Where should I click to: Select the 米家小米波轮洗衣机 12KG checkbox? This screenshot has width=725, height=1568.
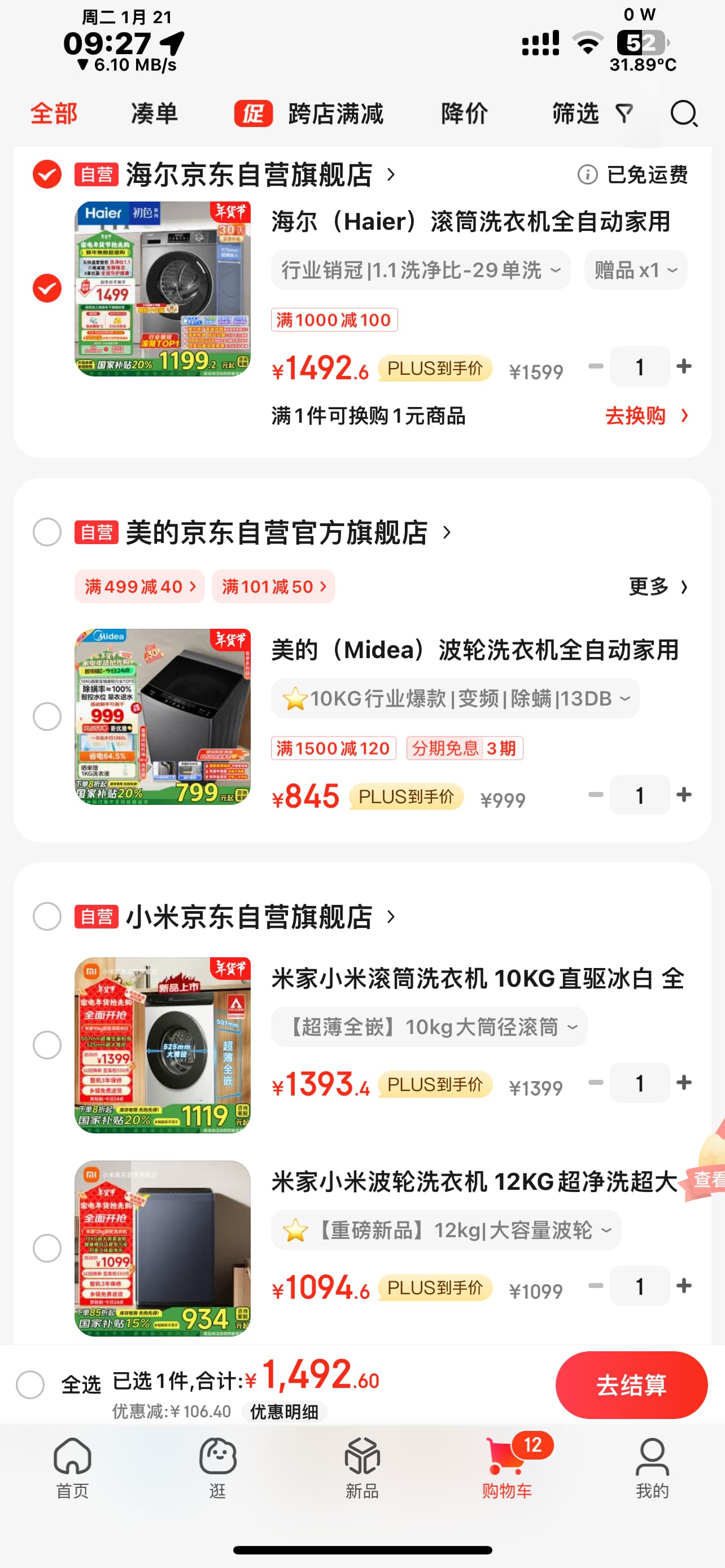47,1249
